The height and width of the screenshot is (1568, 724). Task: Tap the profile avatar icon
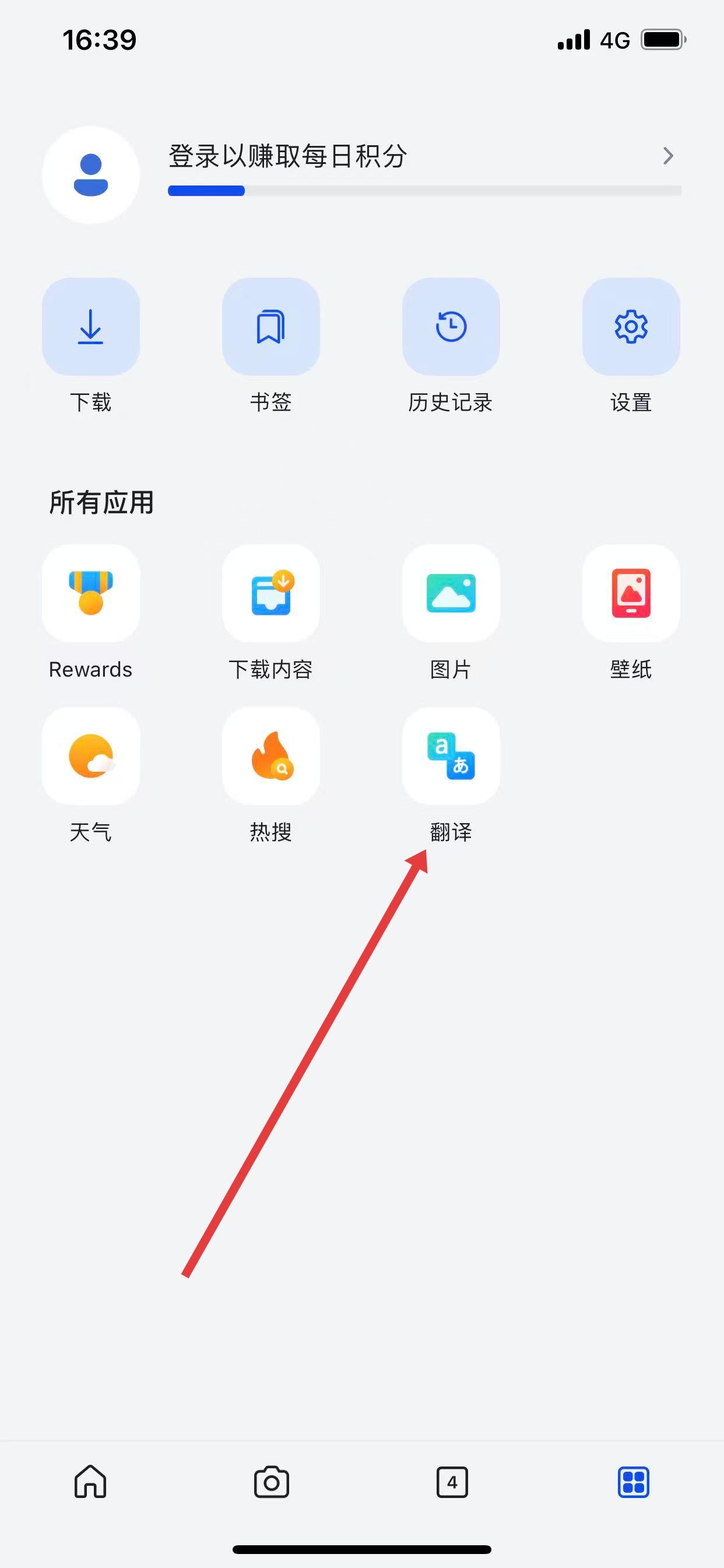tap(91, 174)
